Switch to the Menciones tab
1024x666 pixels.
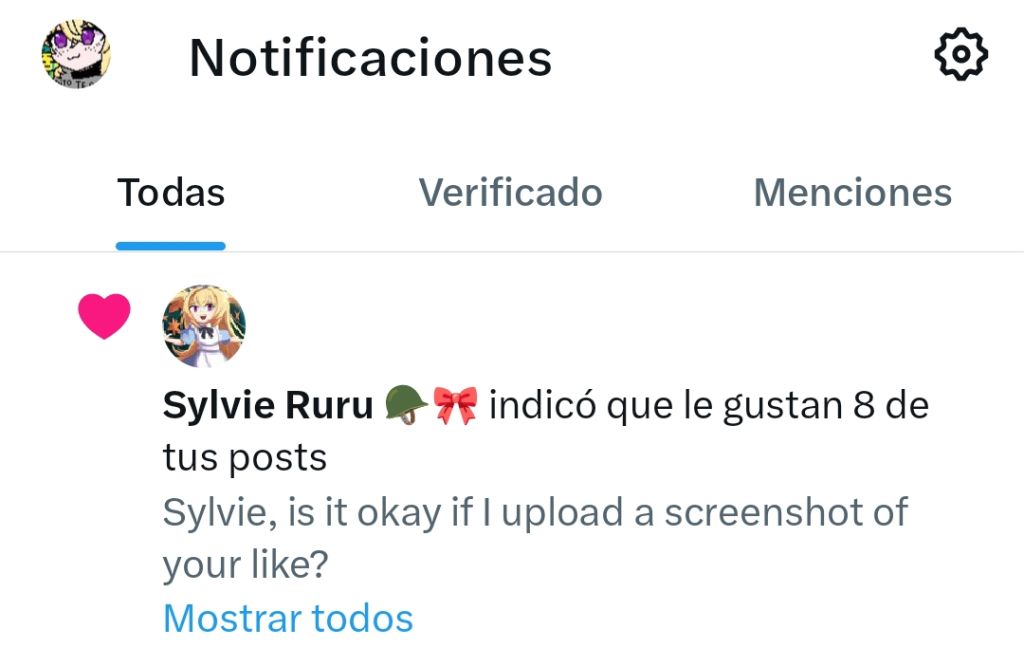[852, 192]
